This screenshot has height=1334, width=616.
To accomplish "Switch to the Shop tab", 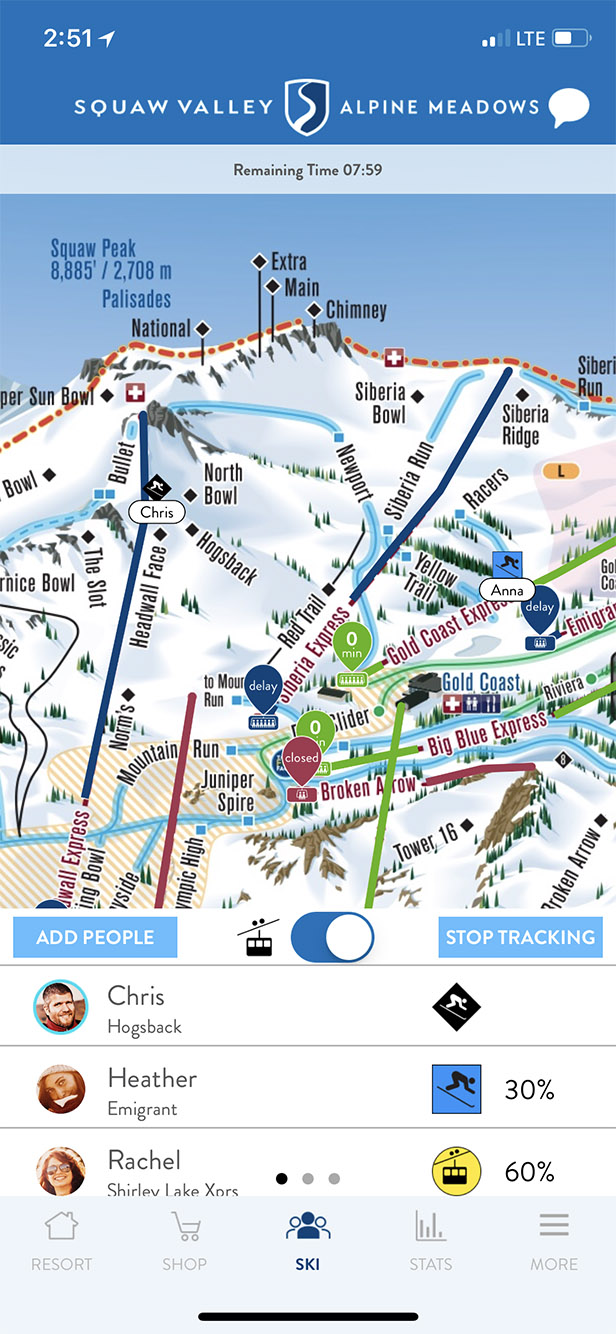I will [185, 1241].
